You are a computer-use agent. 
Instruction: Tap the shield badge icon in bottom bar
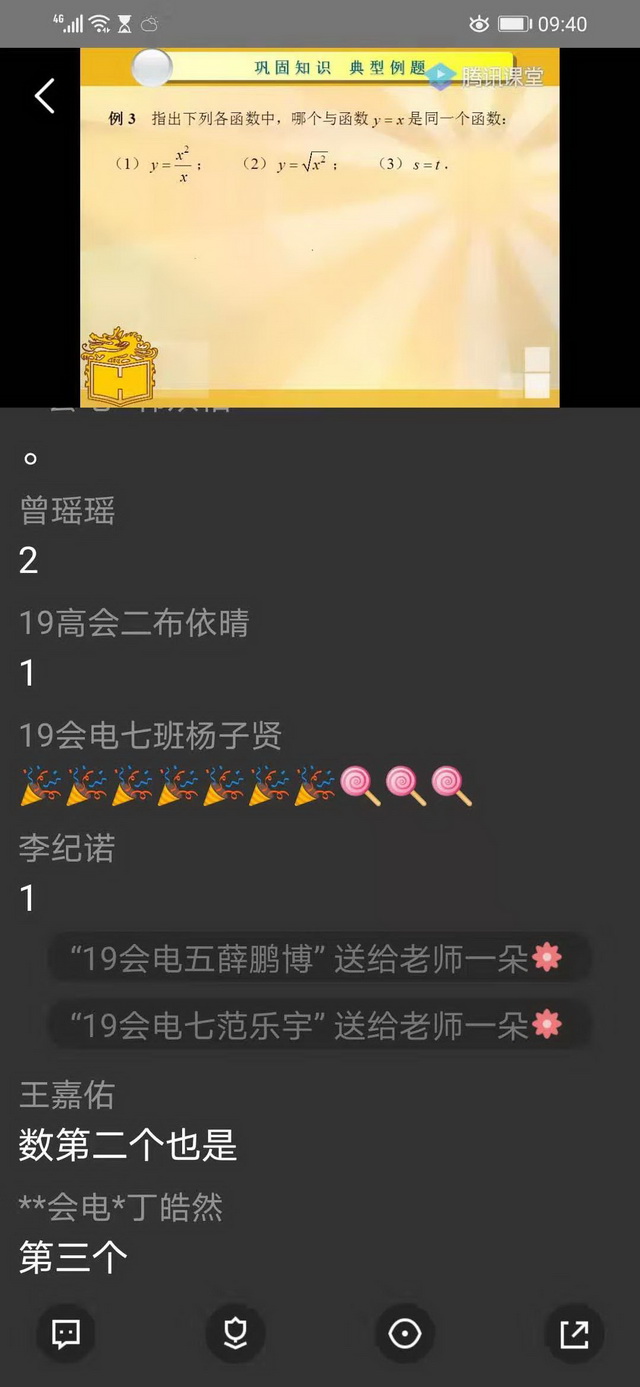point(235,1333)
